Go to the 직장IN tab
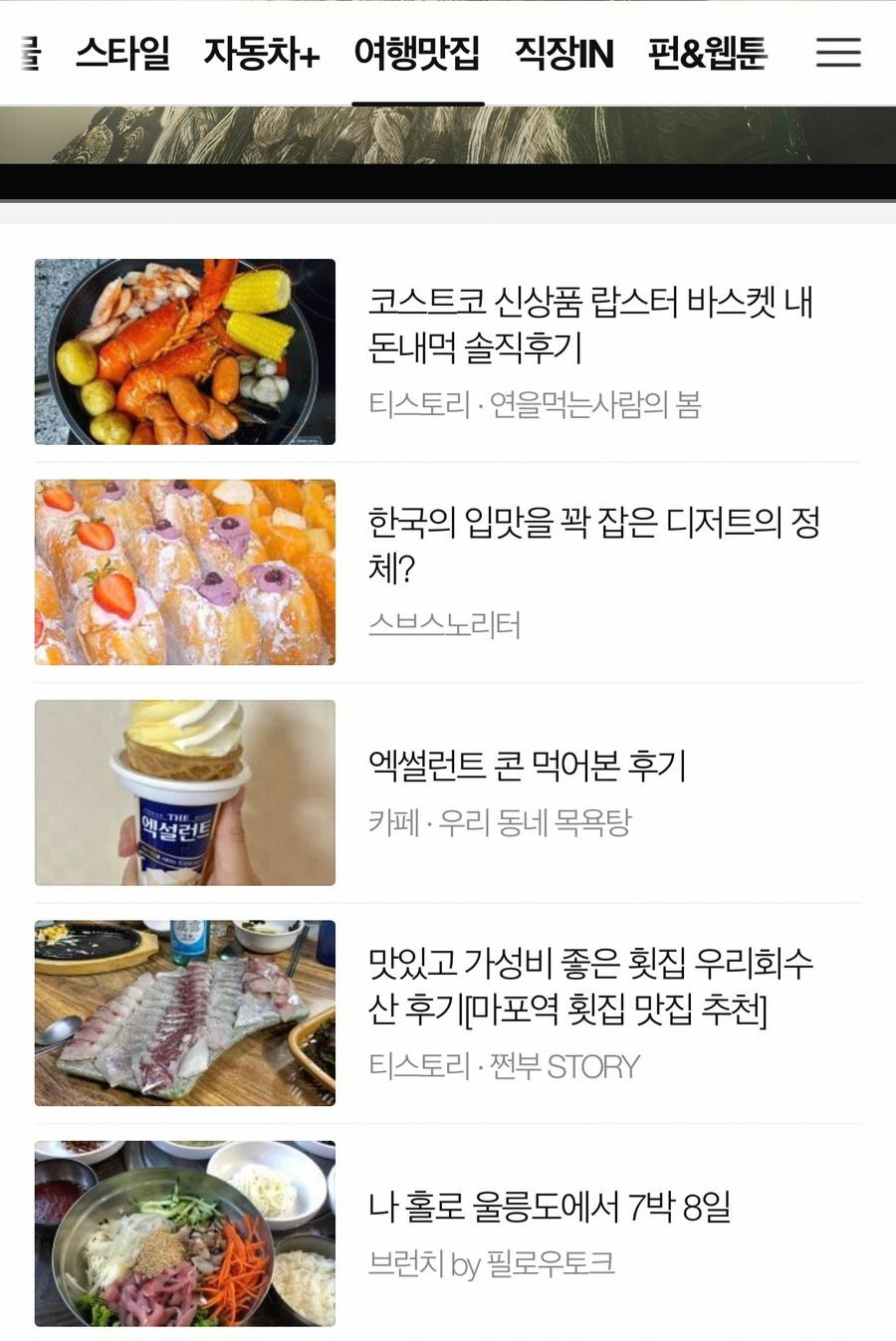896x1341 pixels. click(563, 53)
